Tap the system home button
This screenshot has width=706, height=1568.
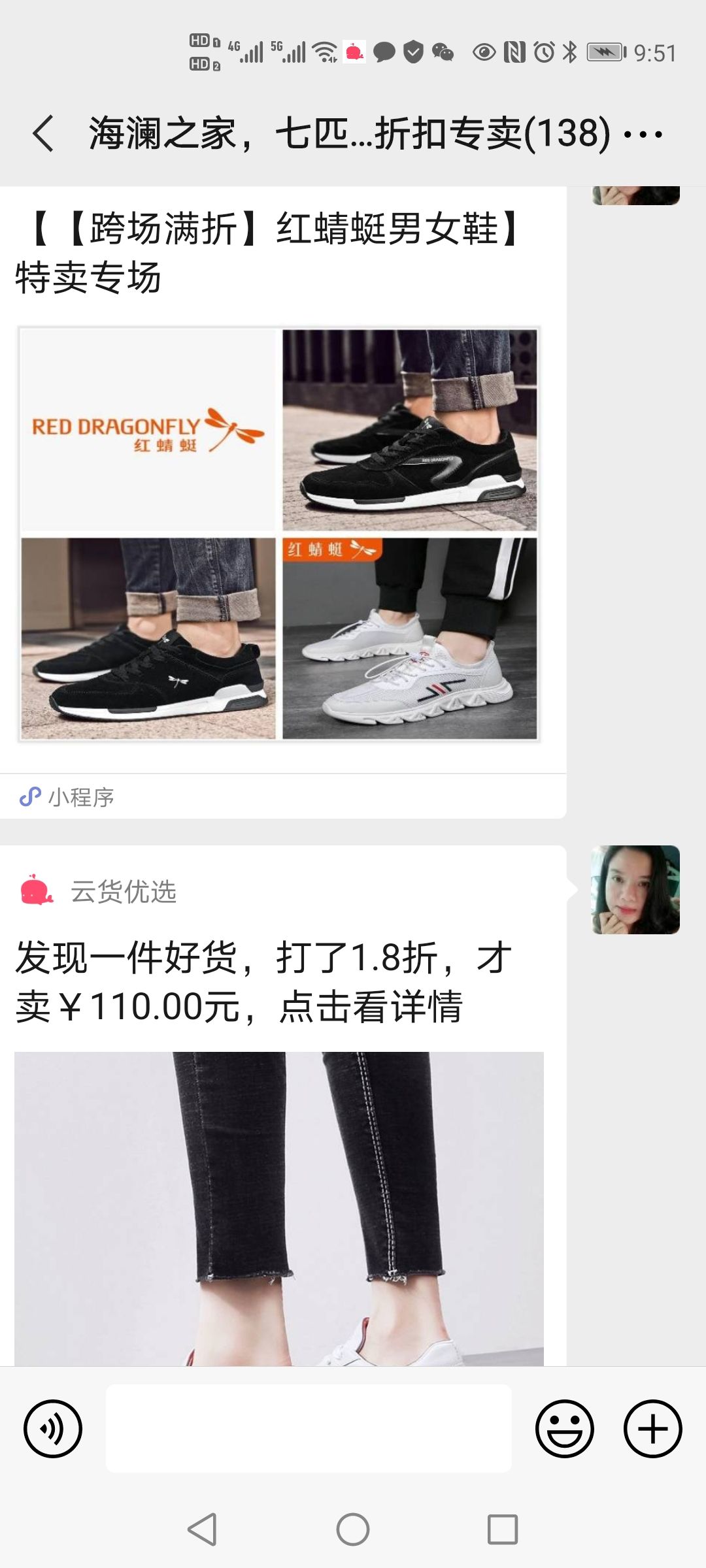click(x=353, y=1529)
